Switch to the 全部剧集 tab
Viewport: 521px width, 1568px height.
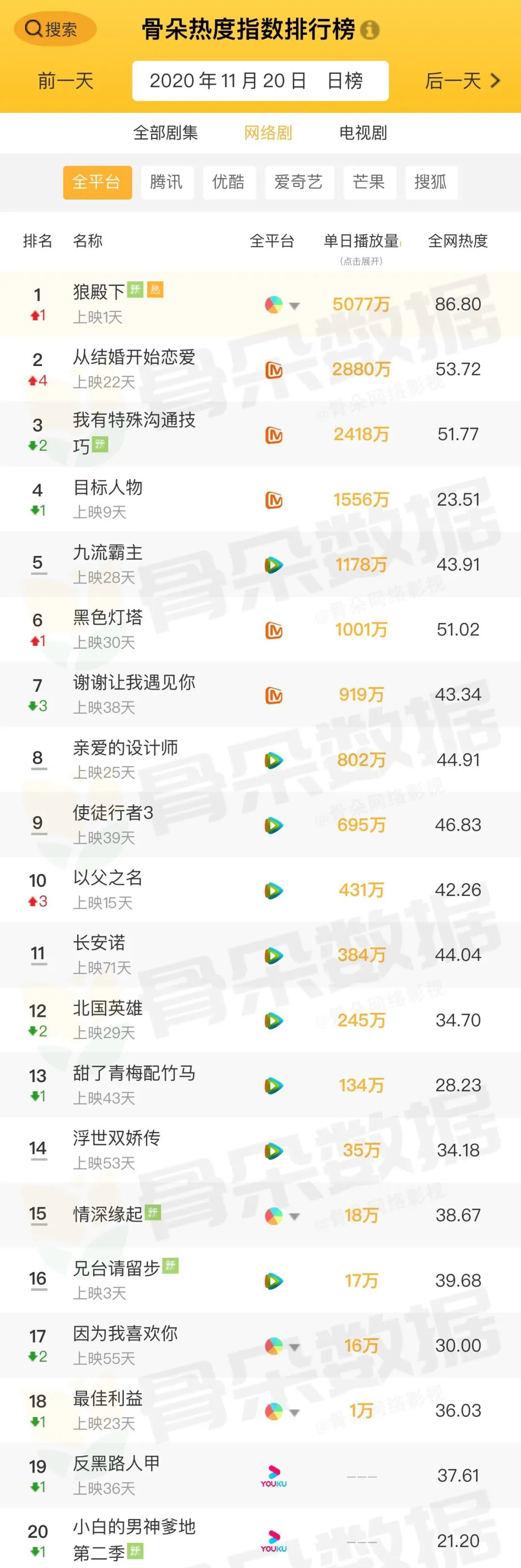165,133
